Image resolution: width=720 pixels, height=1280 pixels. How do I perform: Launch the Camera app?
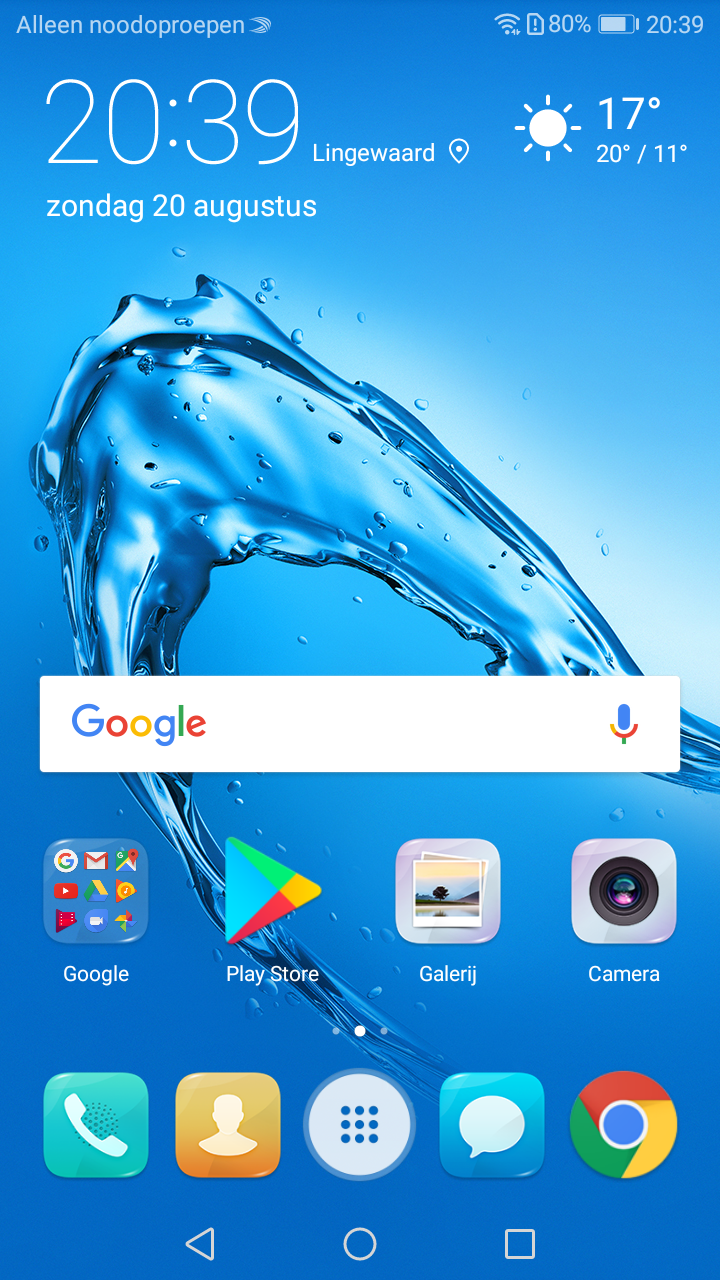point(624,891)
